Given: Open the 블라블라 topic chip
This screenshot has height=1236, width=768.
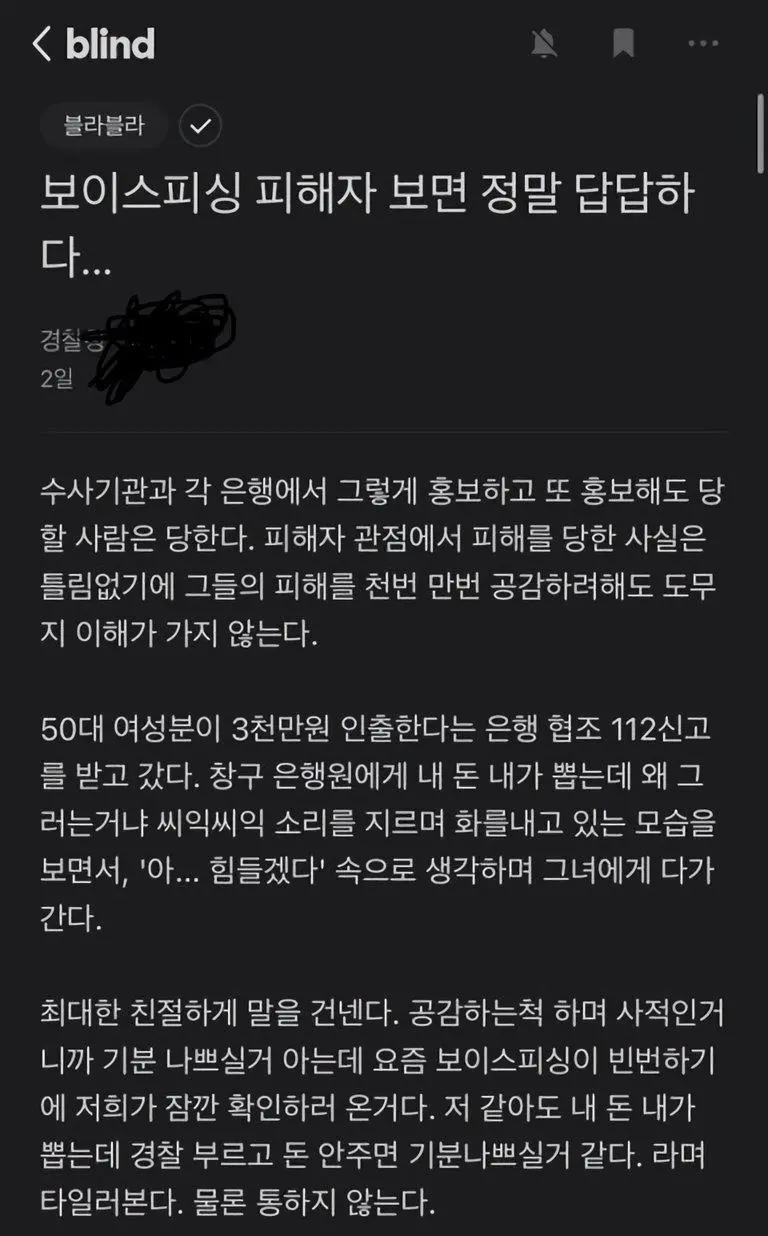Looking at the screenshot, I should pyautogui.click(x=104, y=126).
